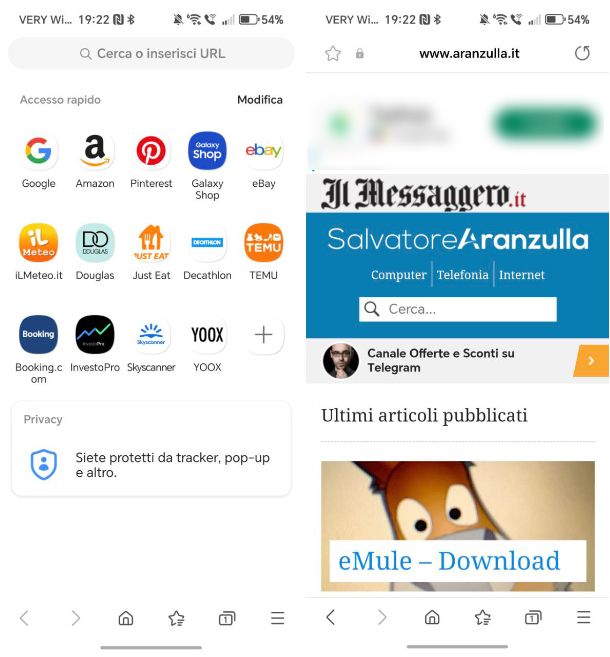Reload the aranzulla.it page

tap(583, 53)
